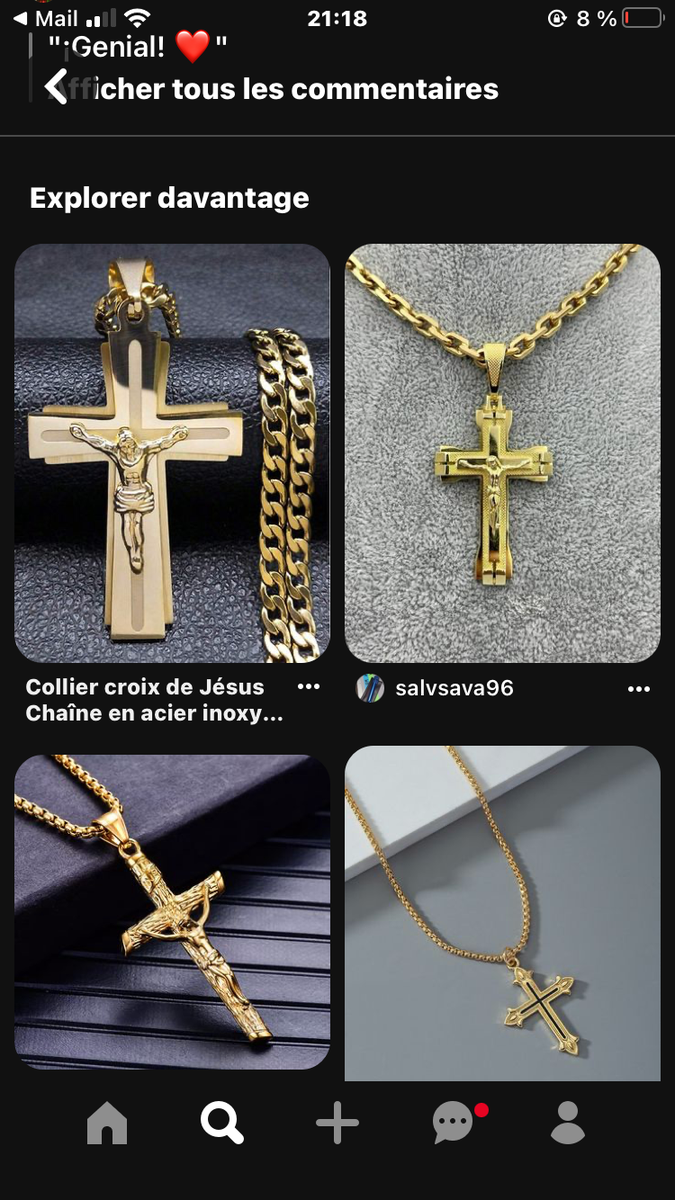Open the 'Collier croix de Jésus' pin
The width and height of the screenshot is (675, 1200).
[x=172, y=453]
